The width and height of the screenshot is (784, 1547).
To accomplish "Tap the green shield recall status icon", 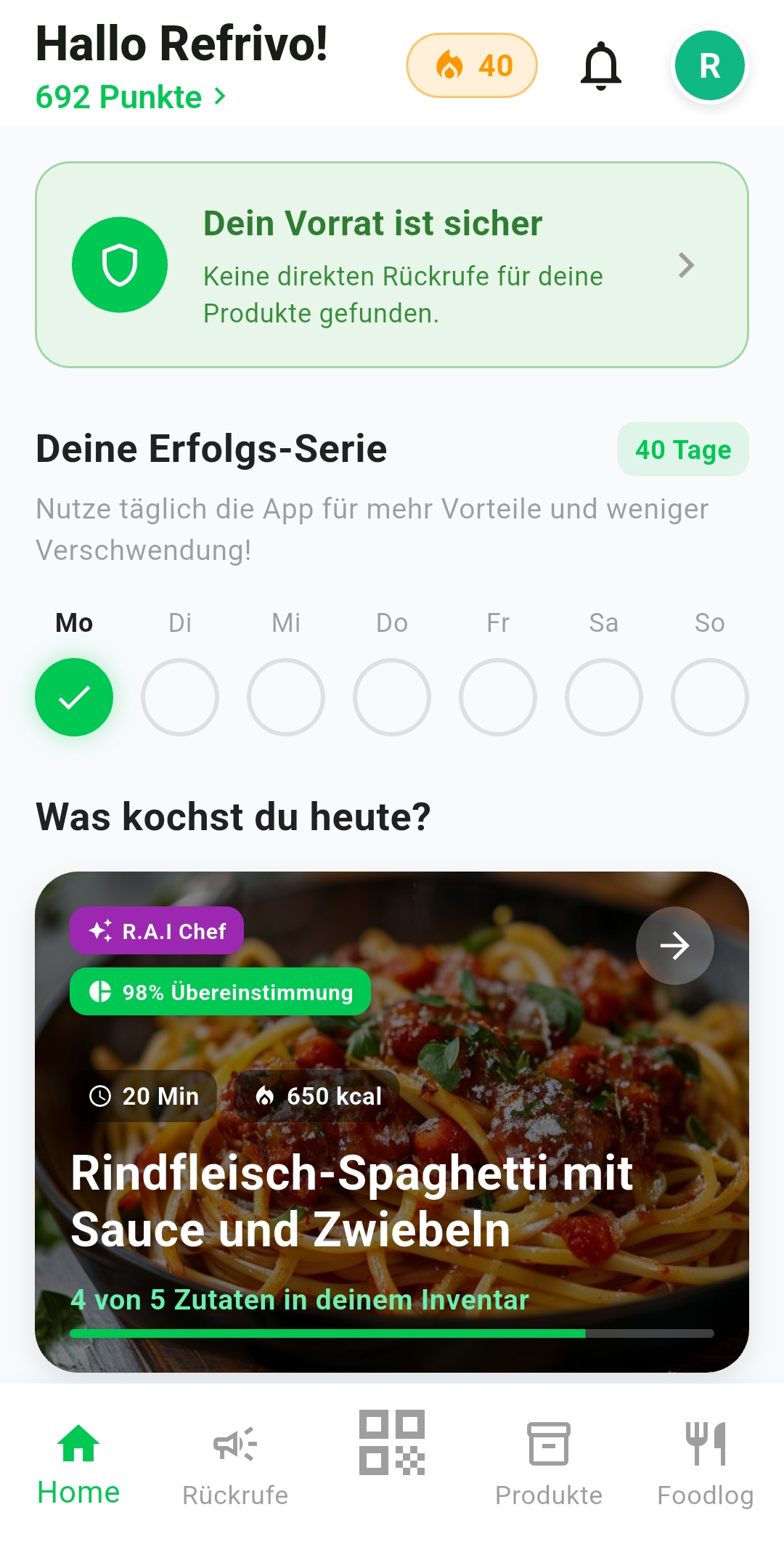I will point(121,265).
